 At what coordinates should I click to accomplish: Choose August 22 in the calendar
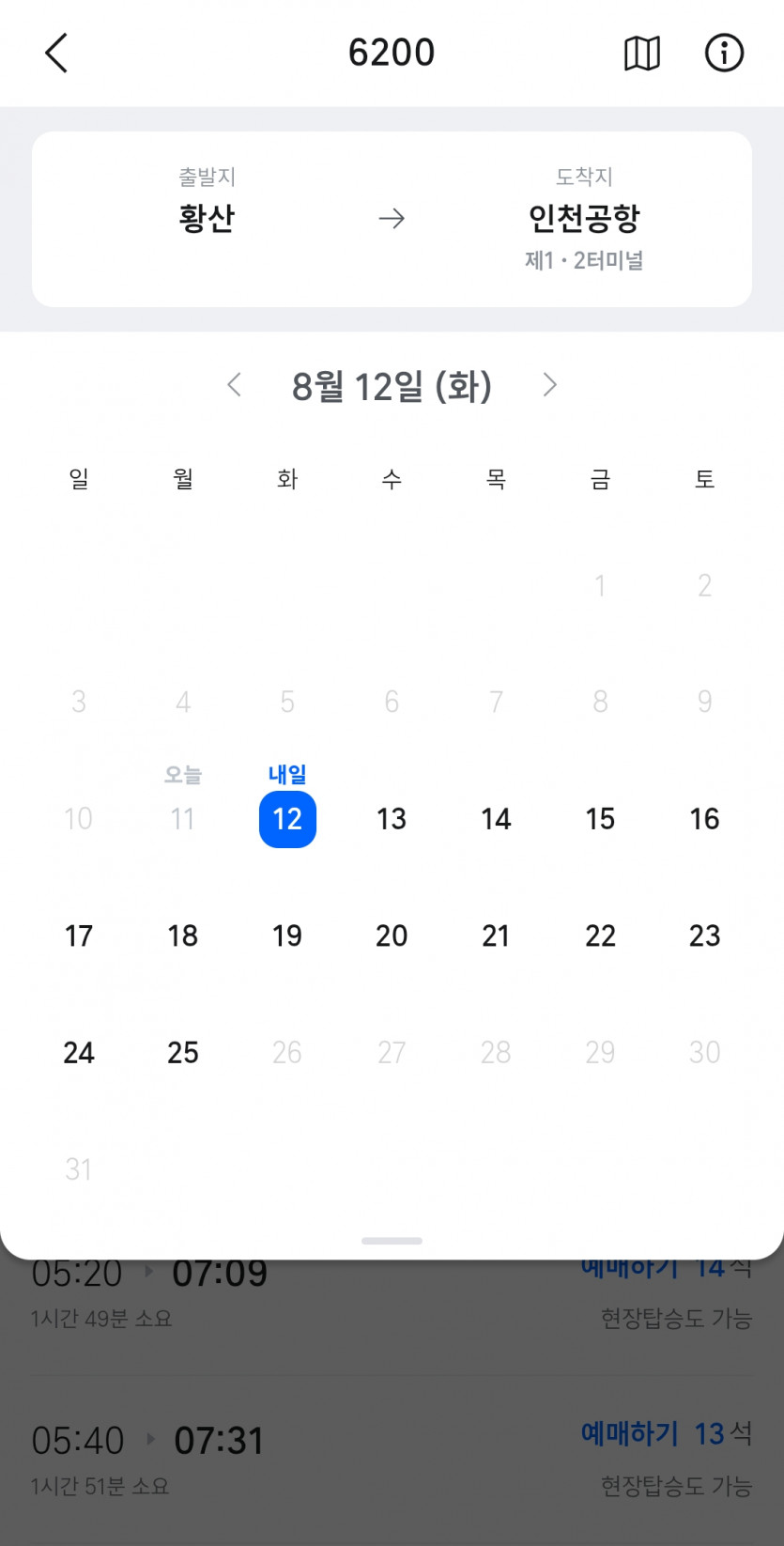(600, 935)
